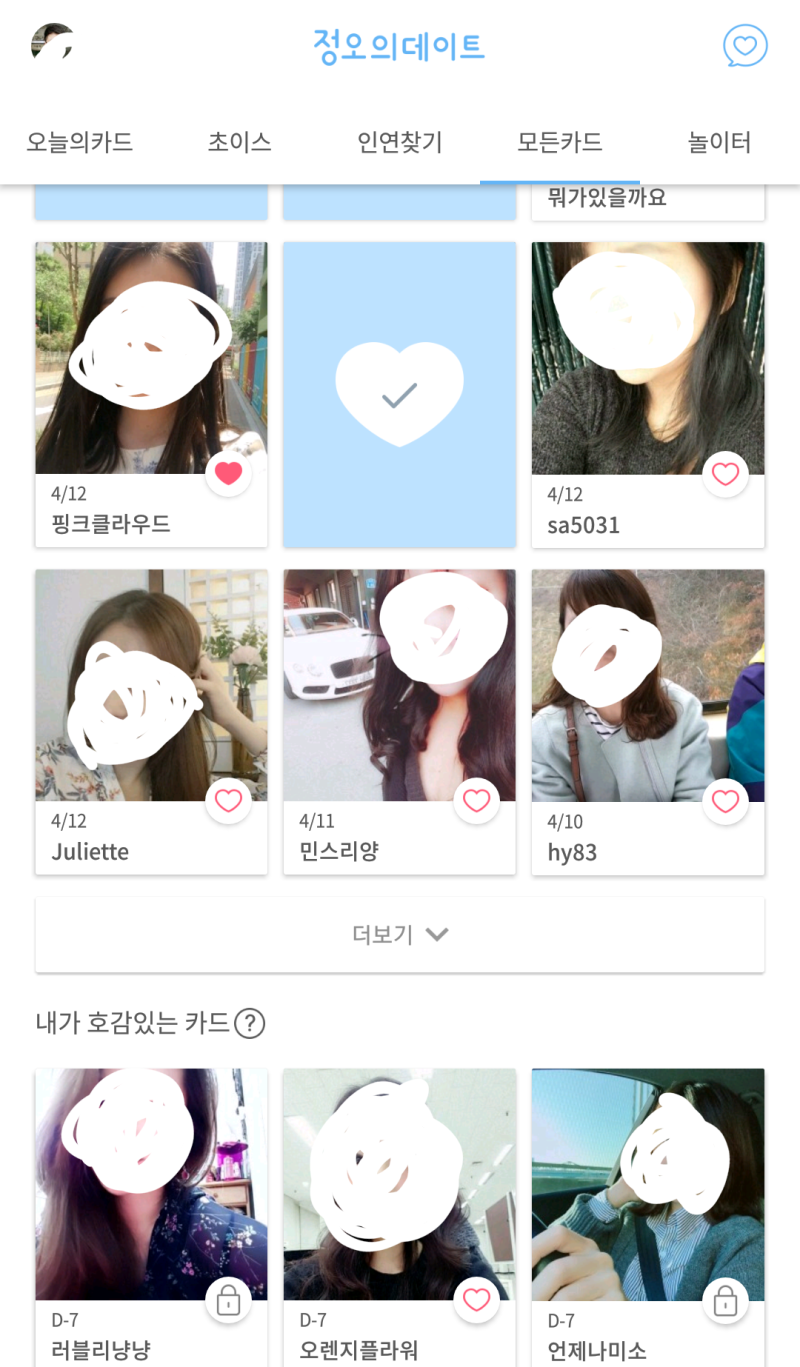
Task: Toggle the heart like on 핑크클라우드's card
Action: click(x=229, y=473)
